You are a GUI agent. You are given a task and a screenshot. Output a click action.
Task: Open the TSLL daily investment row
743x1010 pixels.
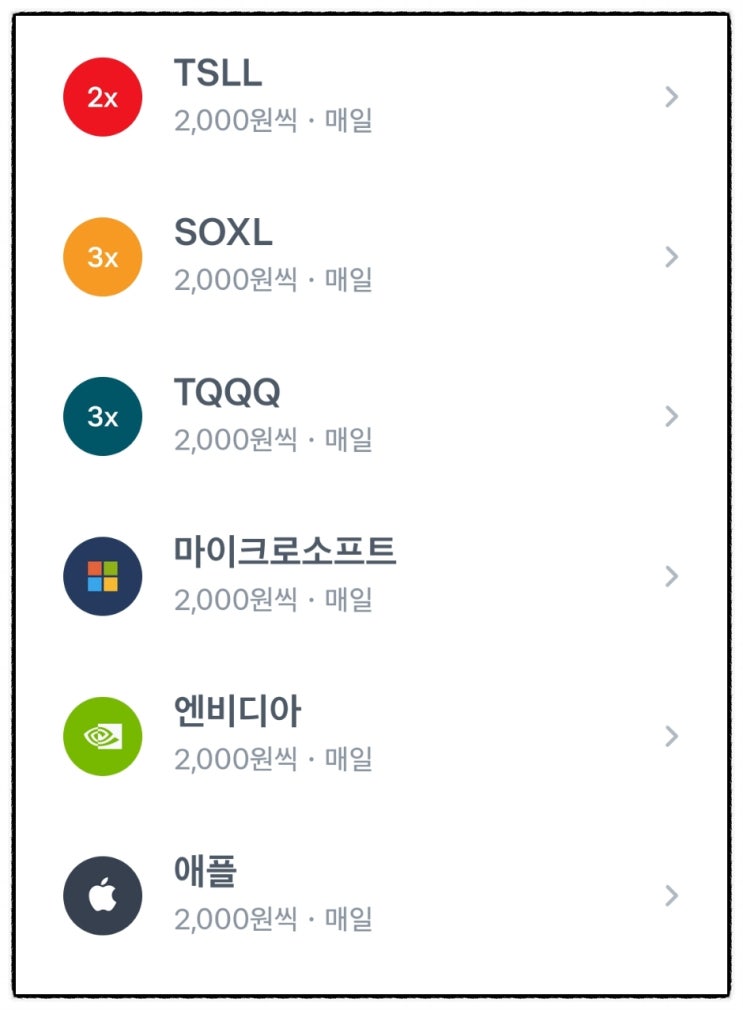pyautogui.click(x=371, y=97)
